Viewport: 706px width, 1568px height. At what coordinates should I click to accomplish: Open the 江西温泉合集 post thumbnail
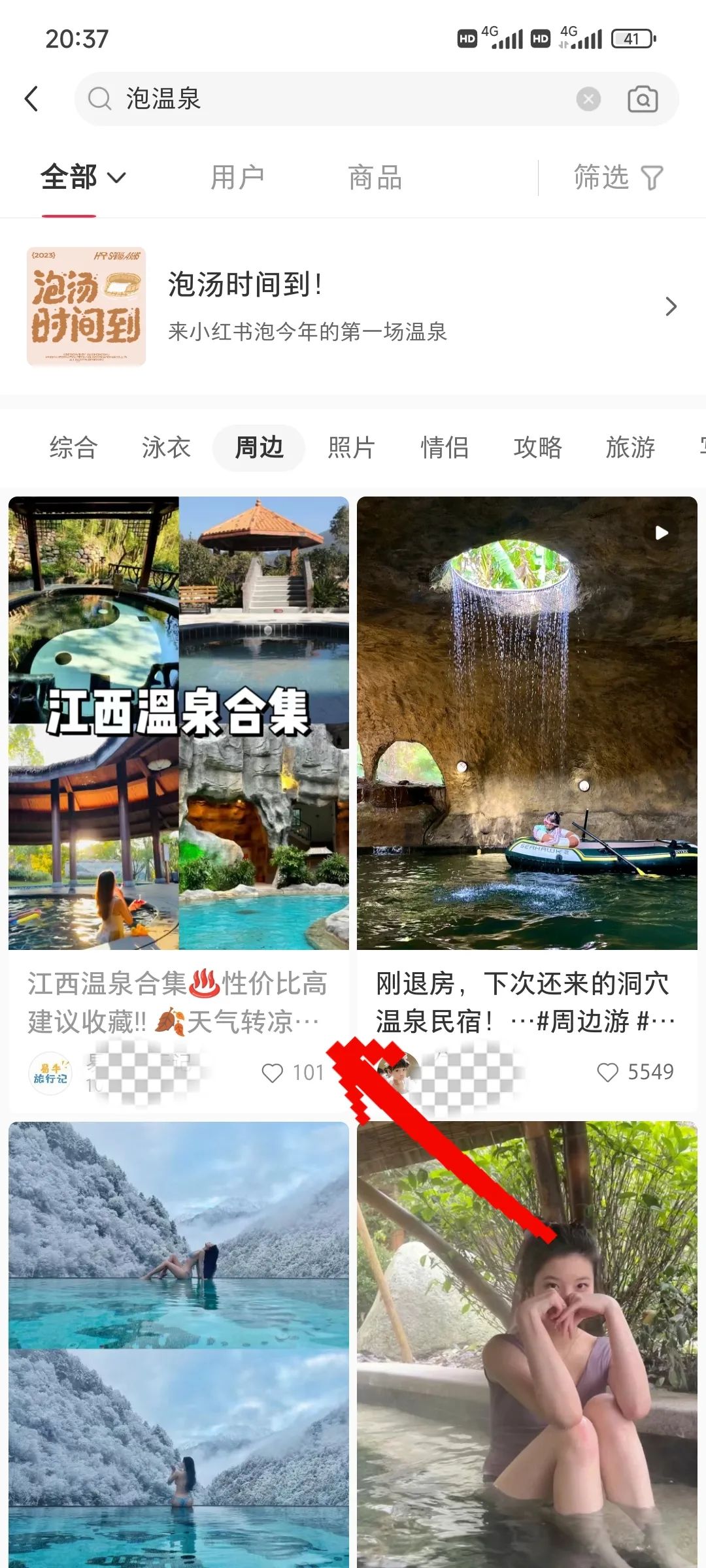pyautogui.click(x=178, y=719)
